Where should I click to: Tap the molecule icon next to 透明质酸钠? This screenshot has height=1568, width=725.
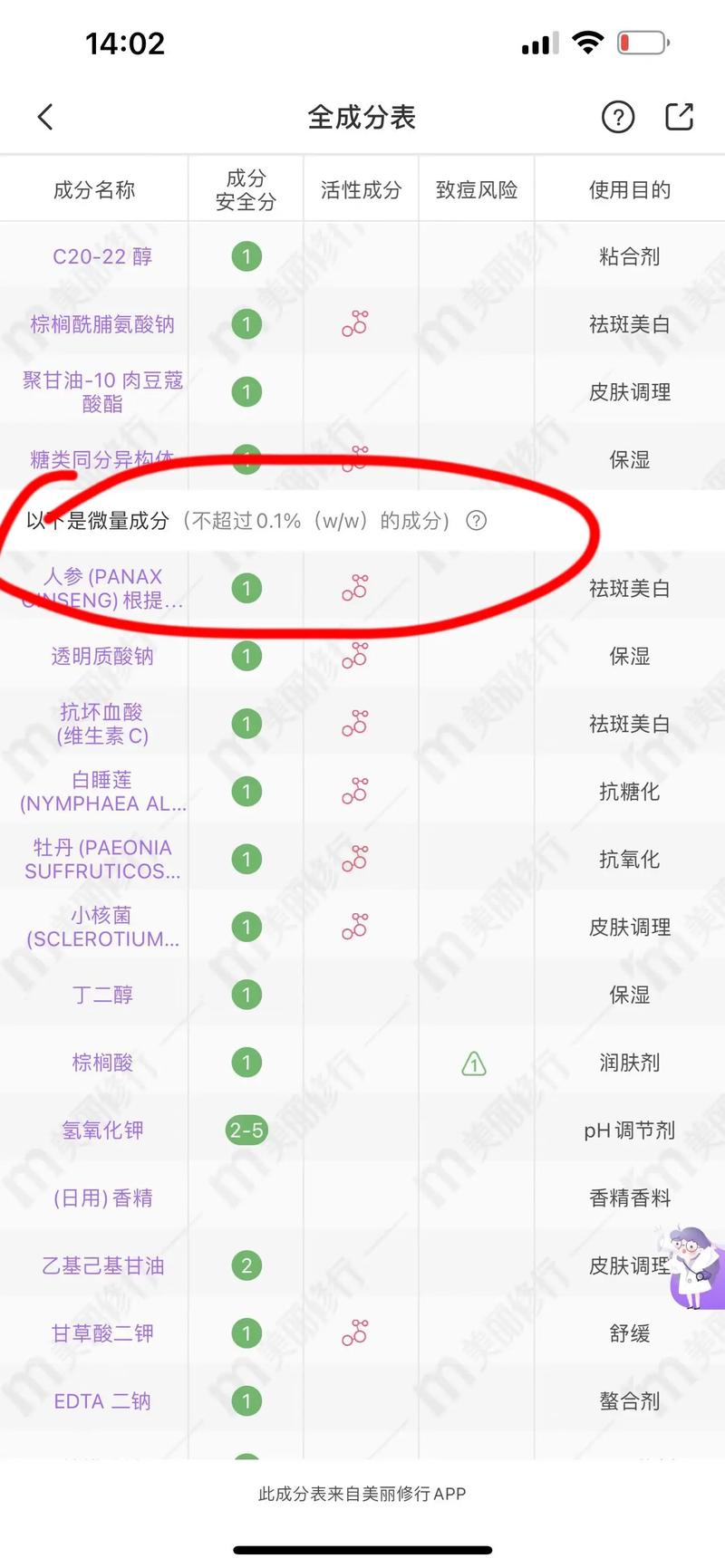[x=355, y=655]
